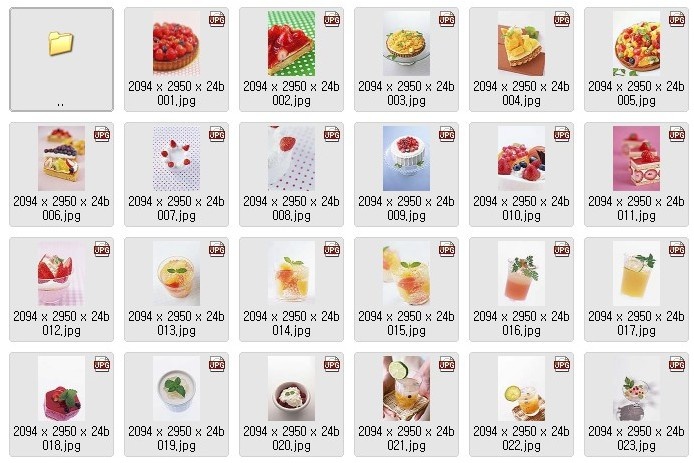The height and width of the screenshot is (463, 694).
Task: Open the 021.jpg lime drink image
Action: click(x=406, y=405)
